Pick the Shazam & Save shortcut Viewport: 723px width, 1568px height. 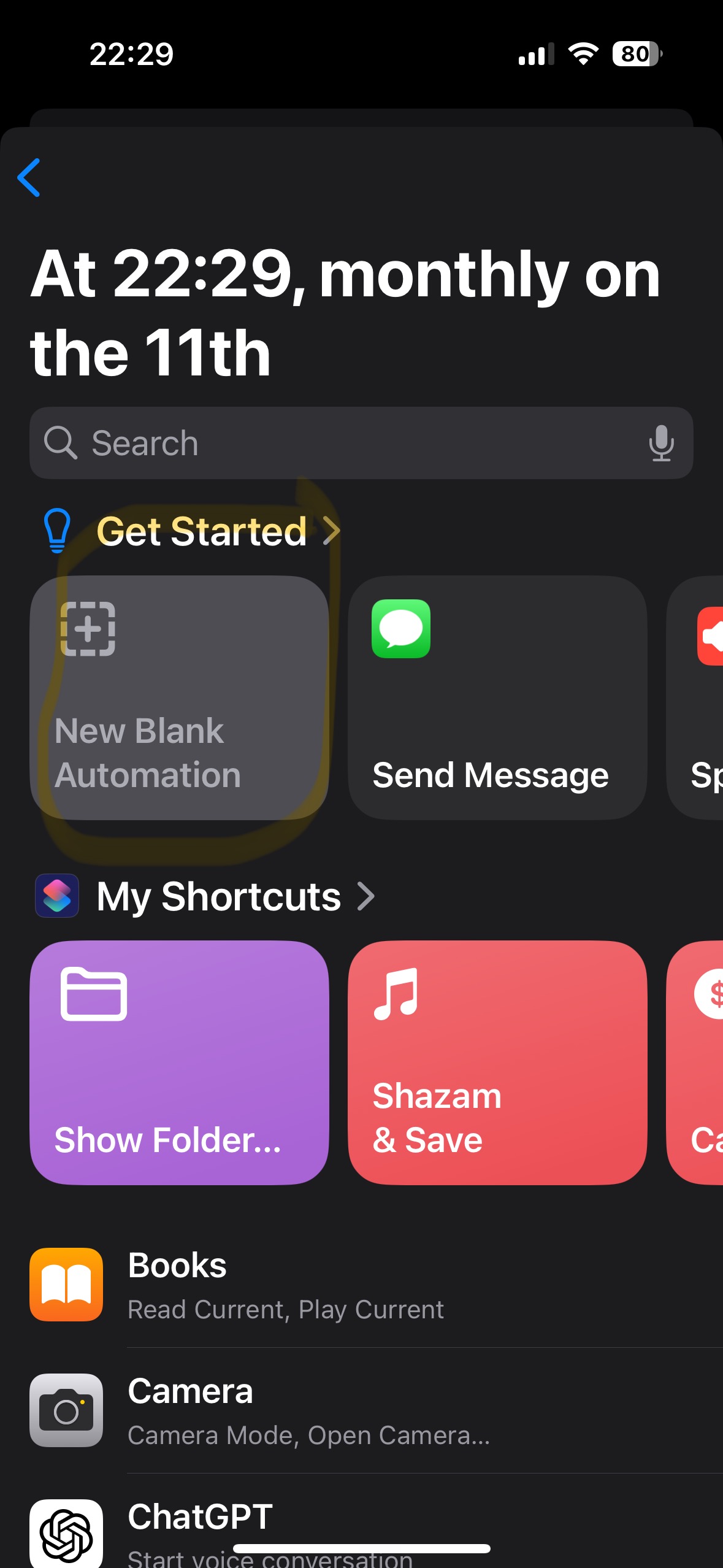coord(497,1062)
